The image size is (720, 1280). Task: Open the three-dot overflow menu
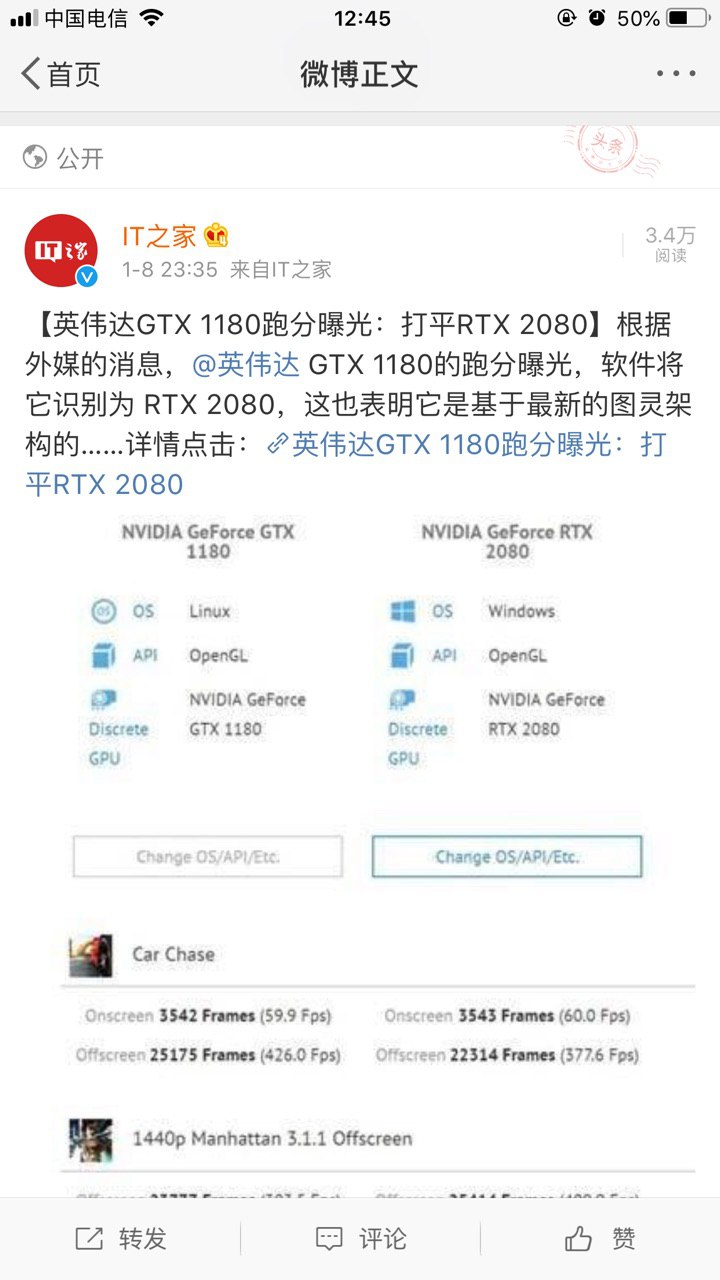pos(676,74)
